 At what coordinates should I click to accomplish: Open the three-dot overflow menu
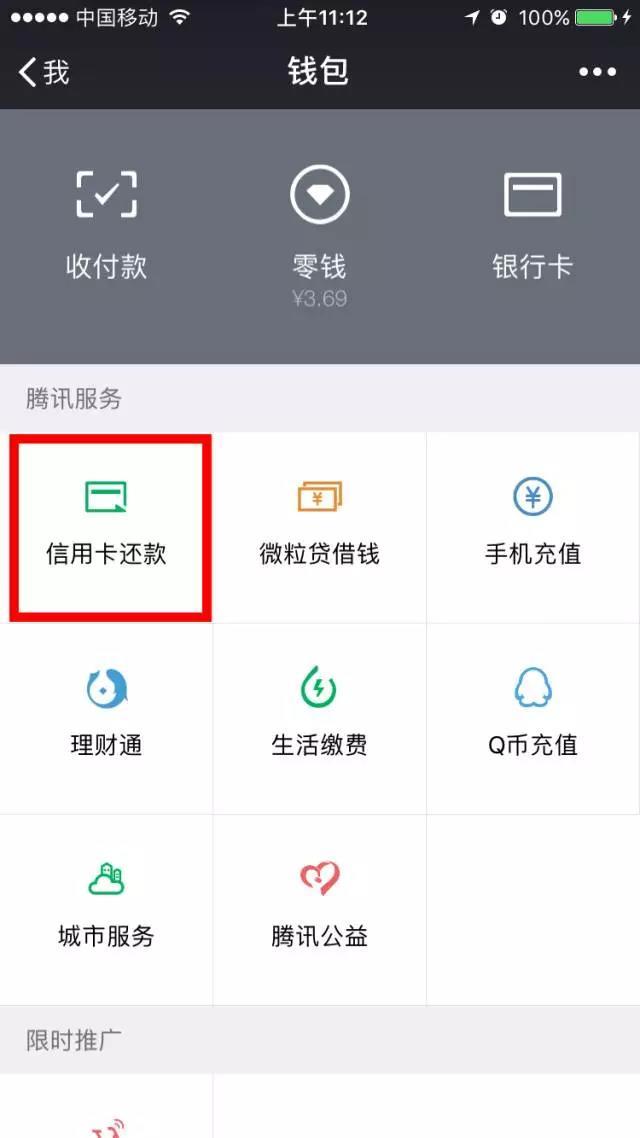click(597, 72)
